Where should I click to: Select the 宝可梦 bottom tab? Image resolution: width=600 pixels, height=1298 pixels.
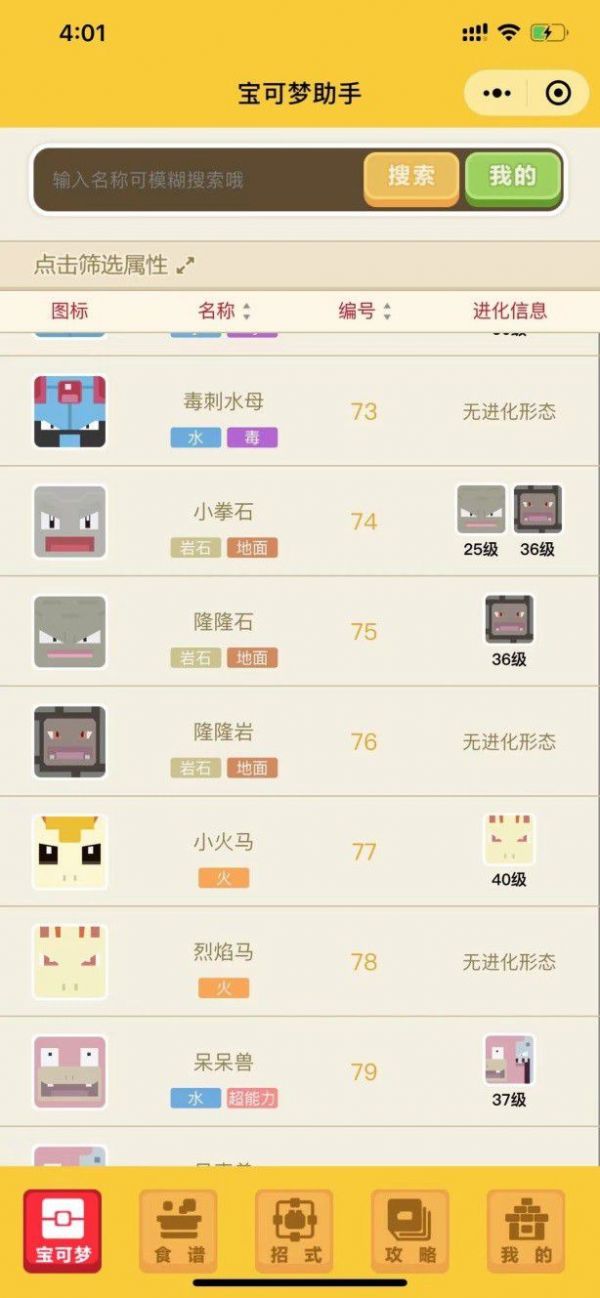click(62, 1231)
